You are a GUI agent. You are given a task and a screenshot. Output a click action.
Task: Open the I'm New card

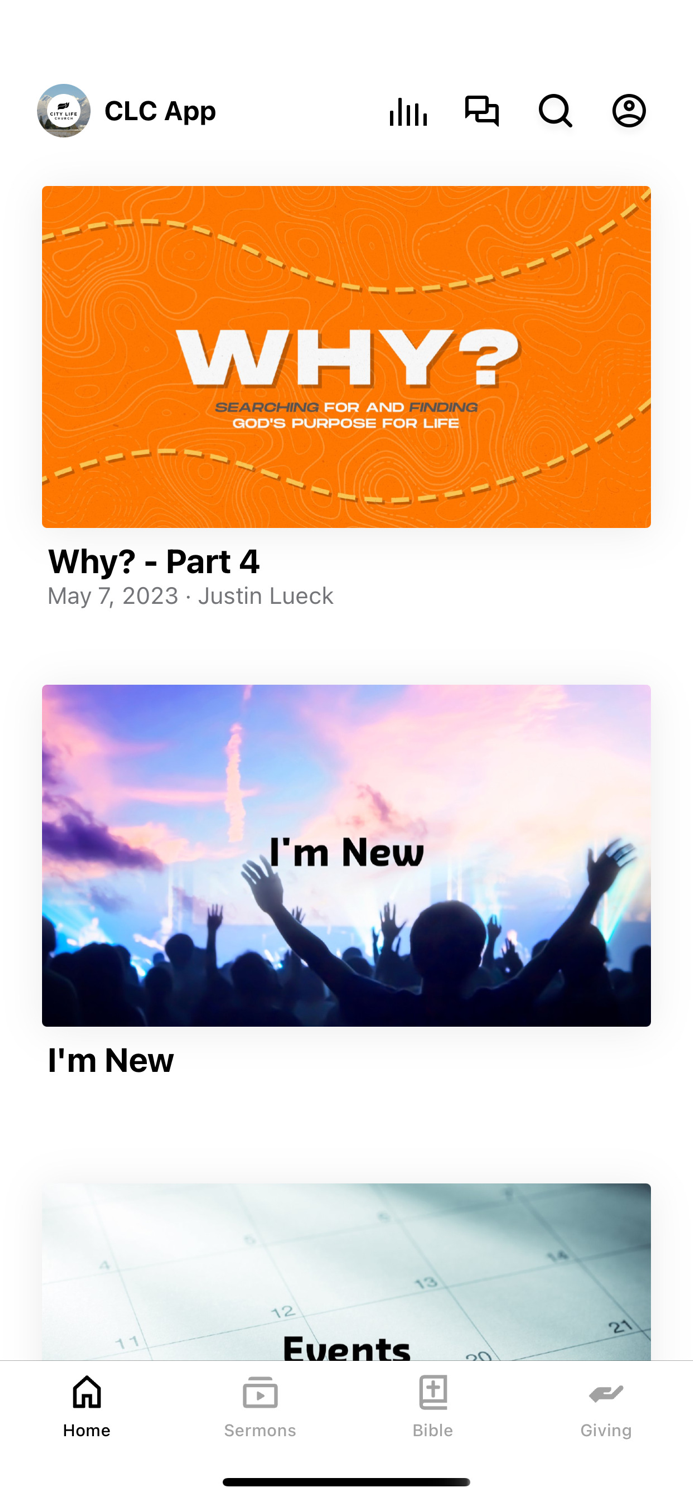346,855
